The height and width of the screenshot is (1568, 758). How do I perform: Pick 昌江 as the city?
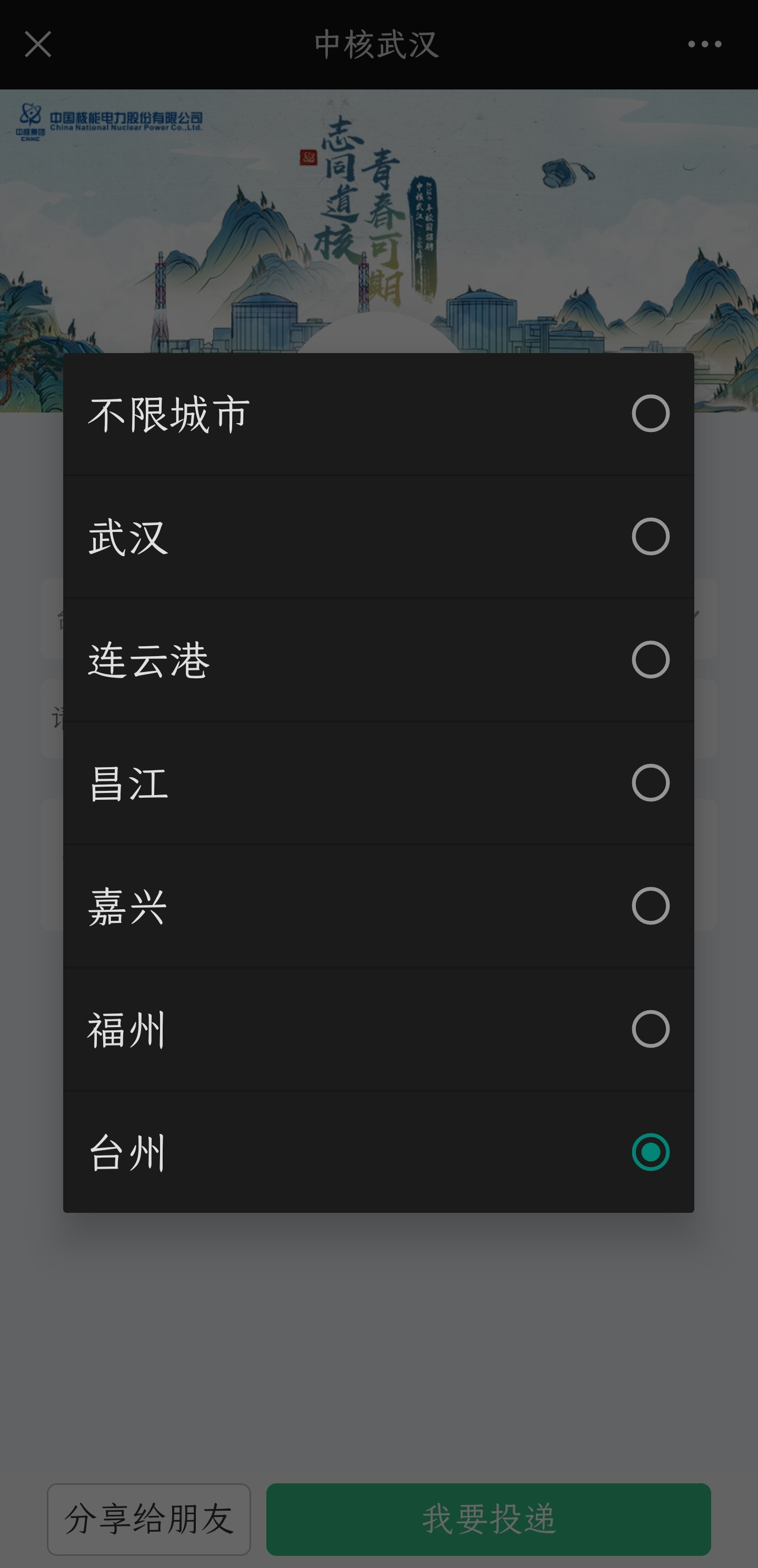click(378, 783)
